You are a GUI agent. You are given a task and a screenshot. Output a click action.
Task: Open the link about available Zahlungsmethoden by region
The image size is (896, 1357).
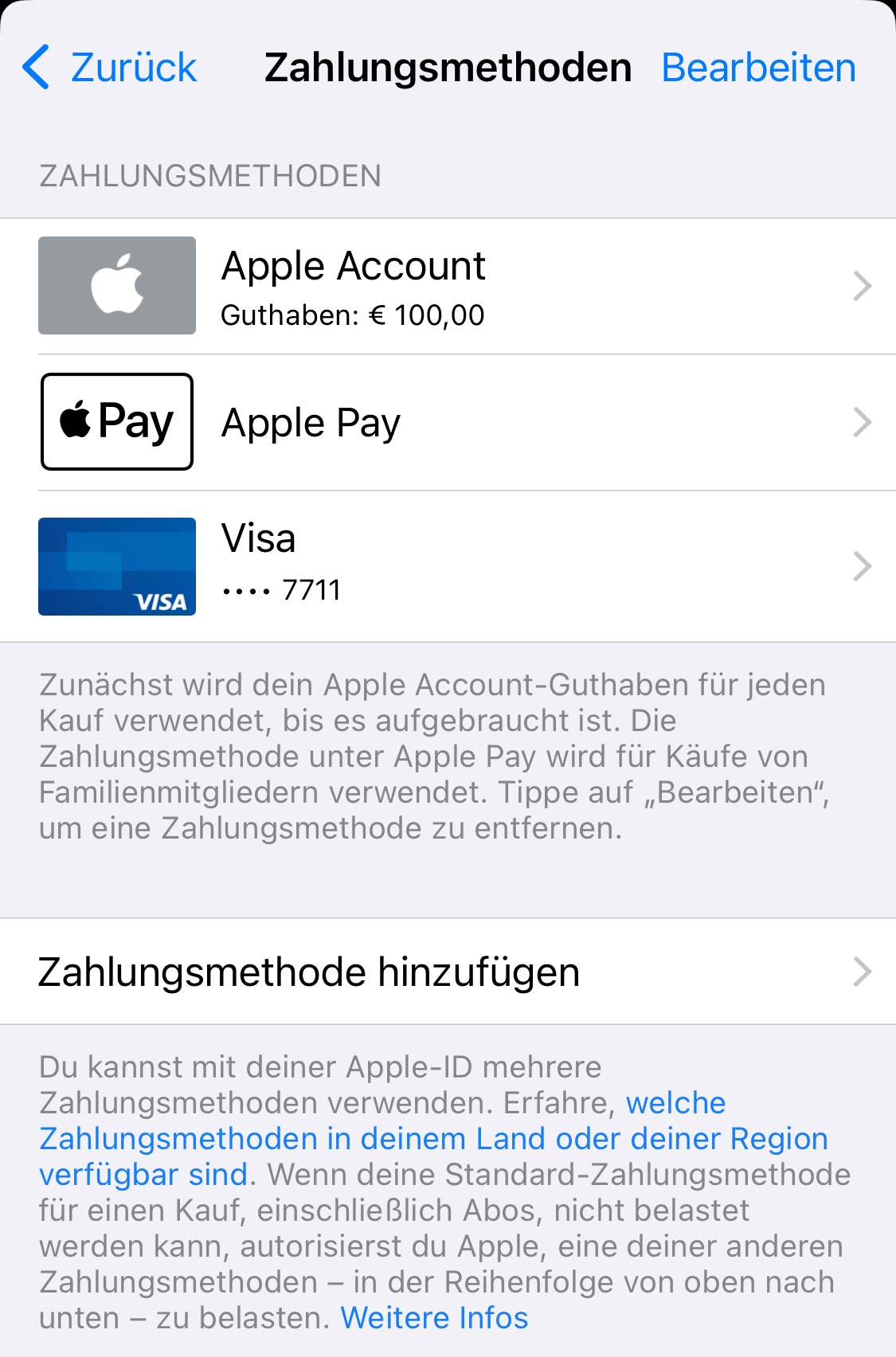coord(433,1139)
